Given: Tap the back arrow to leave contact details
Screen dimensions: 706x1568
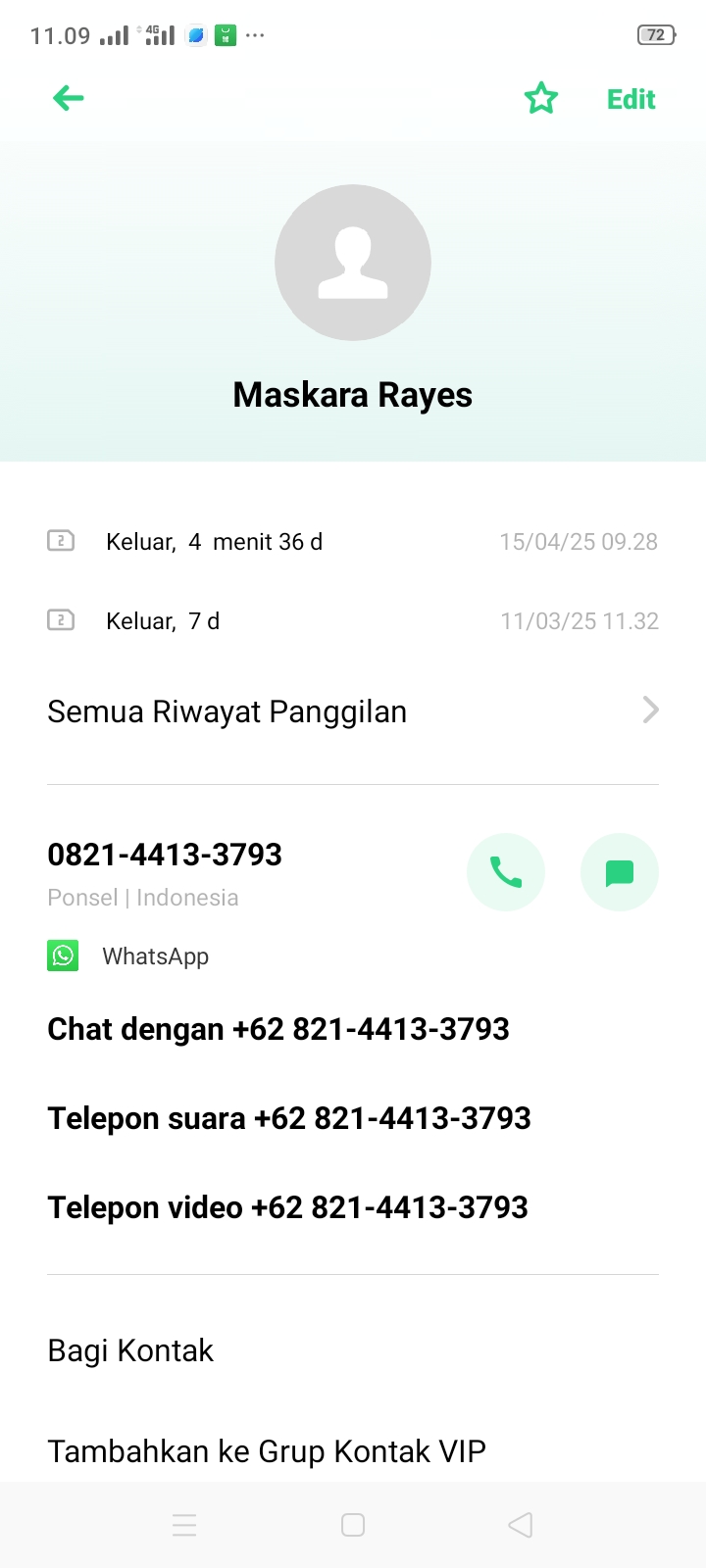Looking at the screenshot, I should [x=67, y=98].
